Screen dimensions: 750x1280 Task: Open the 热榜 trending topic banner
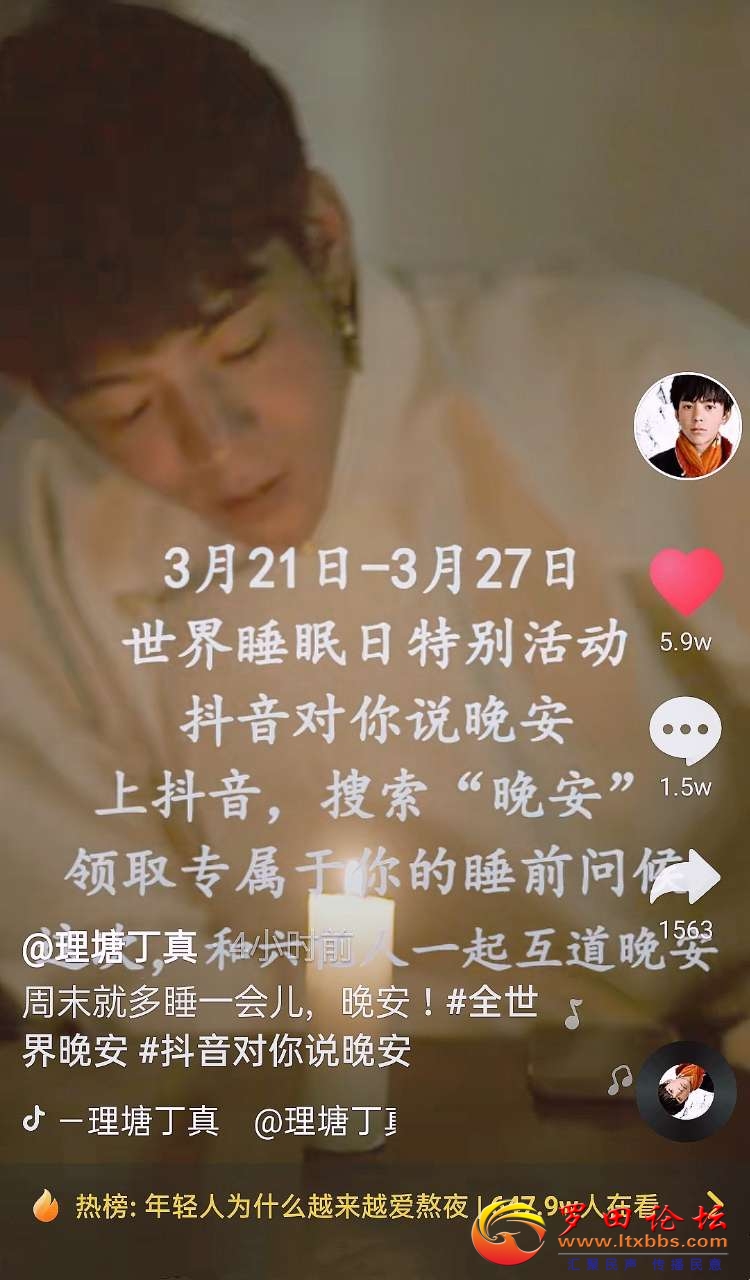(x=300, y=1207)
